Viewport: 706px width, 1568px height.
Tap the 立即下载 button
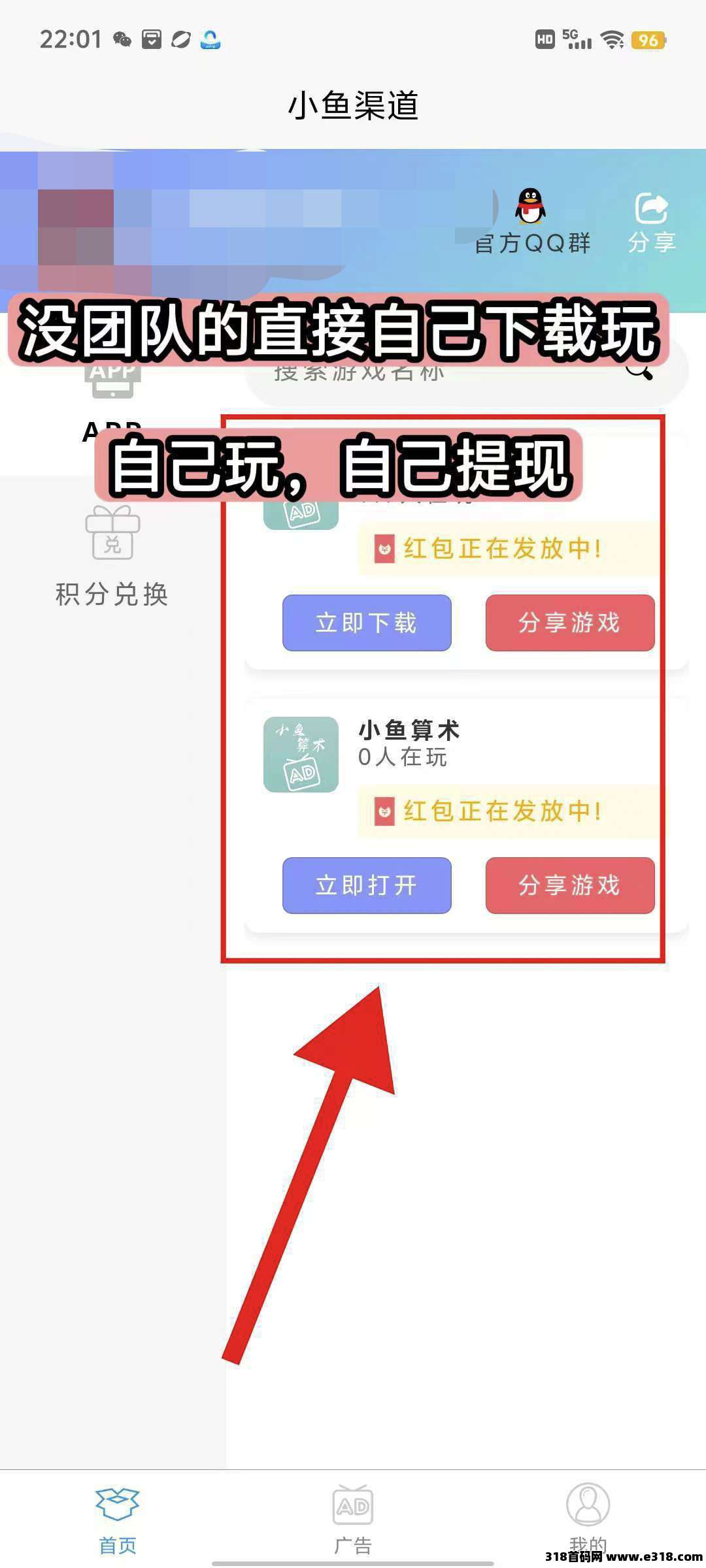pyautogui.click(x=367, y=622)
